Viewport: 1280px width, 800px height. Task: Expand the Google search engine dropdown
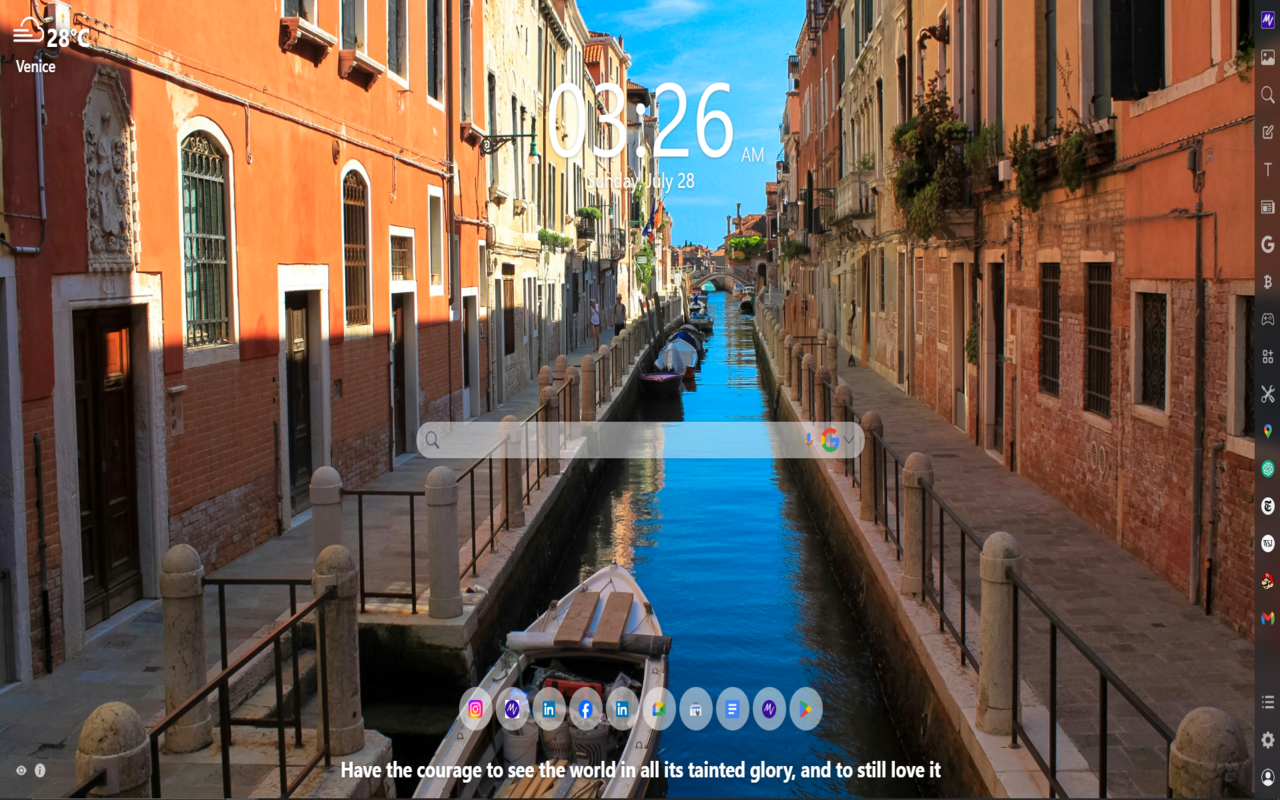point(849,440)
